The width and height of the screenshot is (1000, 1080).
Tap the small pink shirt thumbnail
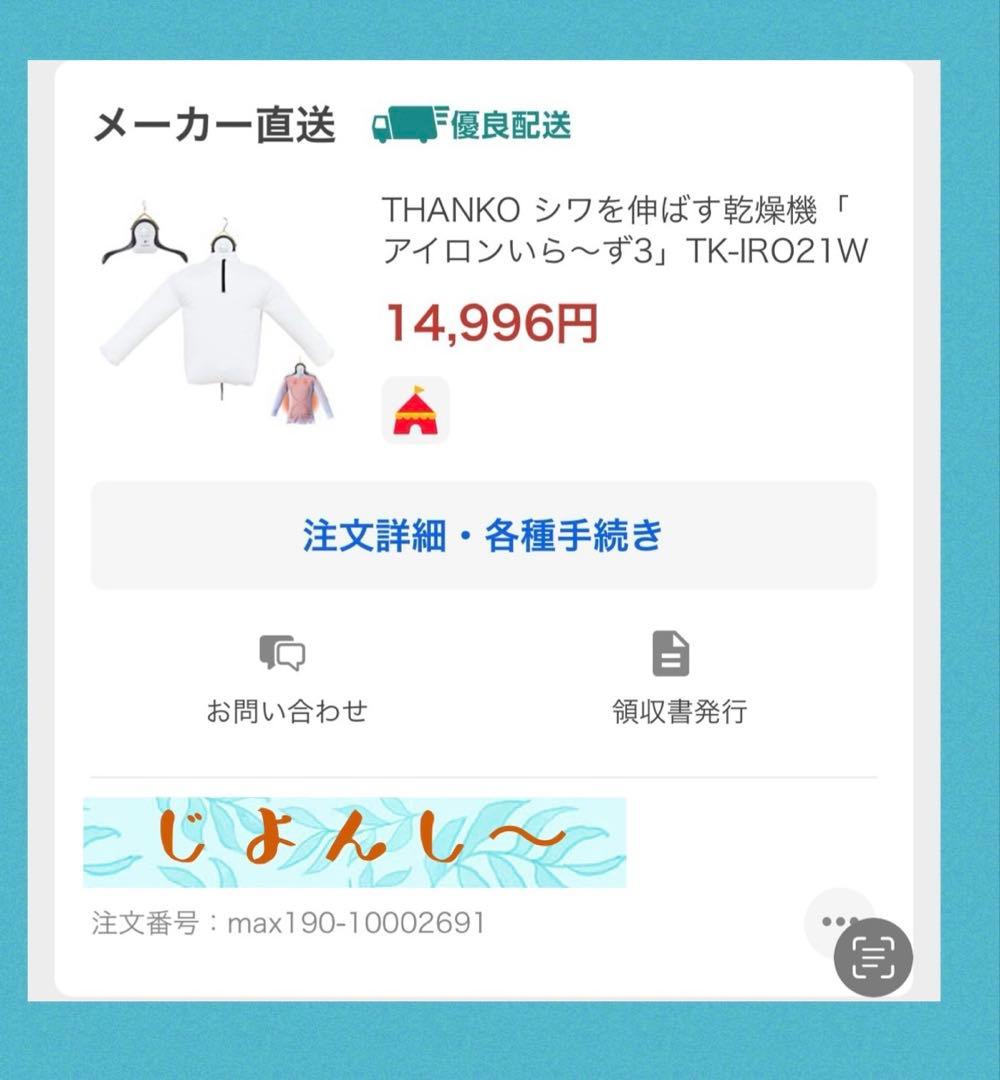[x=303, y=392]
